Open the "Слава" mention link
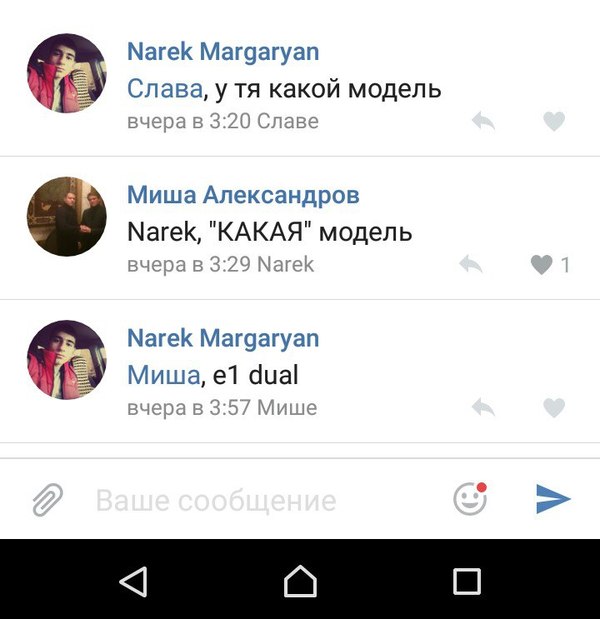The image size is (600, 619). [165, 89]
